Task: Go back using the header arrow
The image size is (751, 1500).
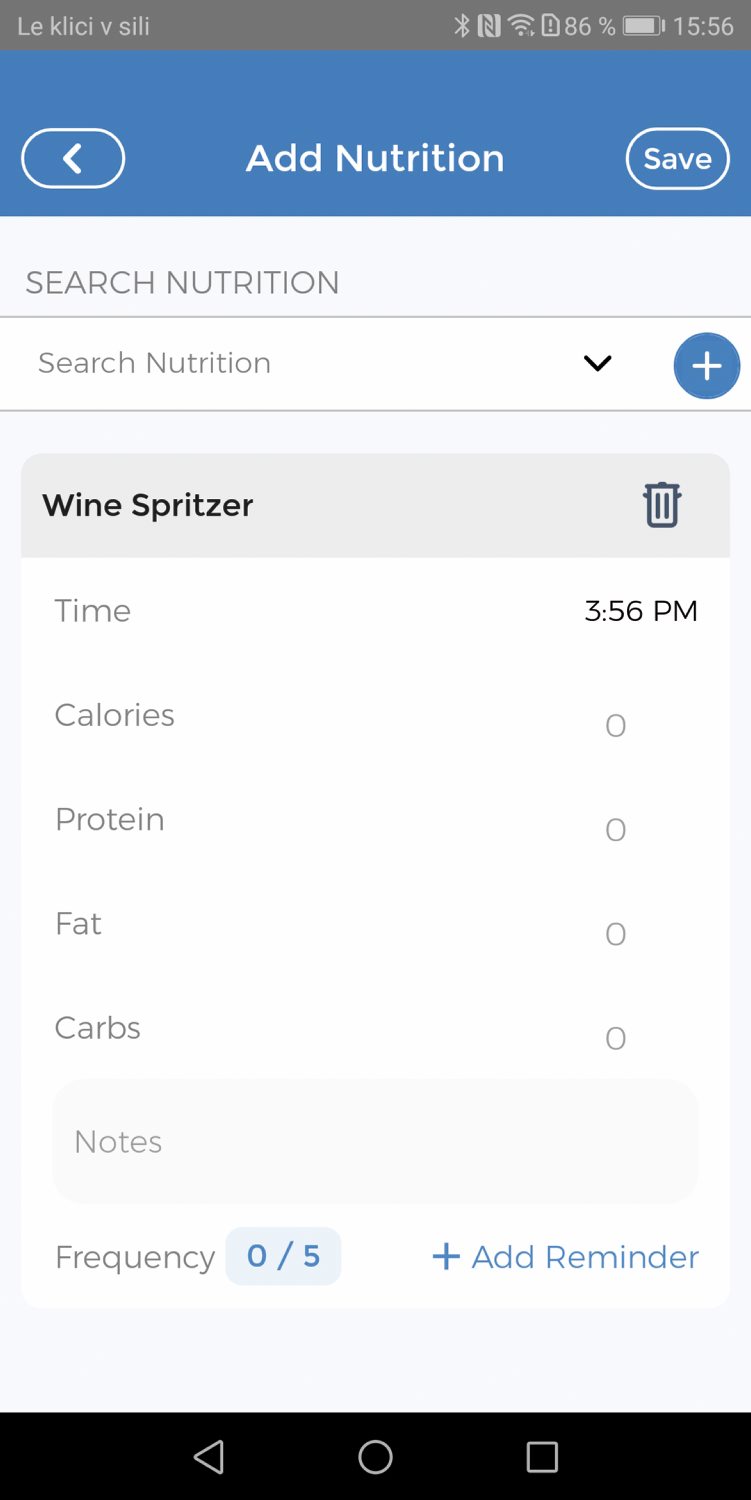Action: tap(73, 158)
